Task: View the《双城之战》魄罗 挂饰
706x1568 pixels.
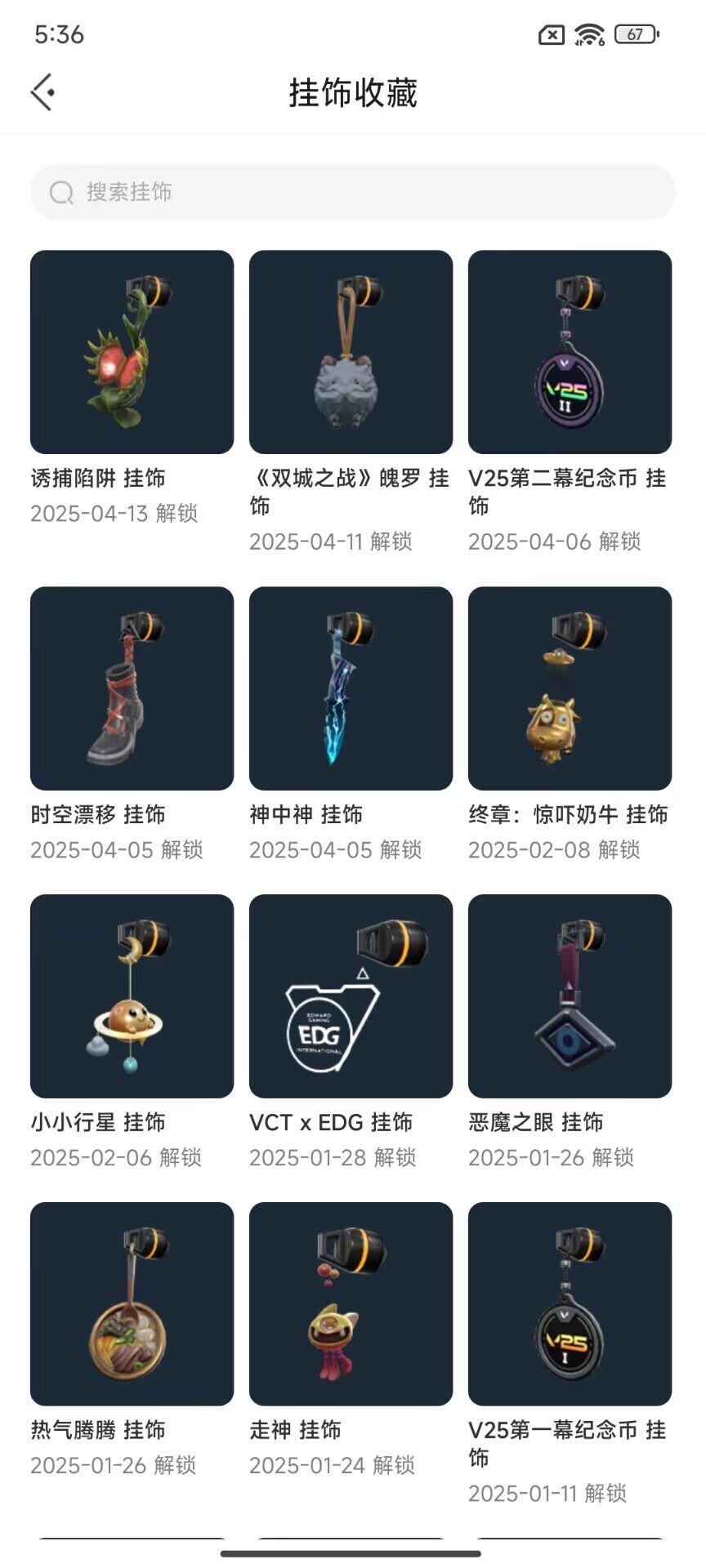Action: 351,352
